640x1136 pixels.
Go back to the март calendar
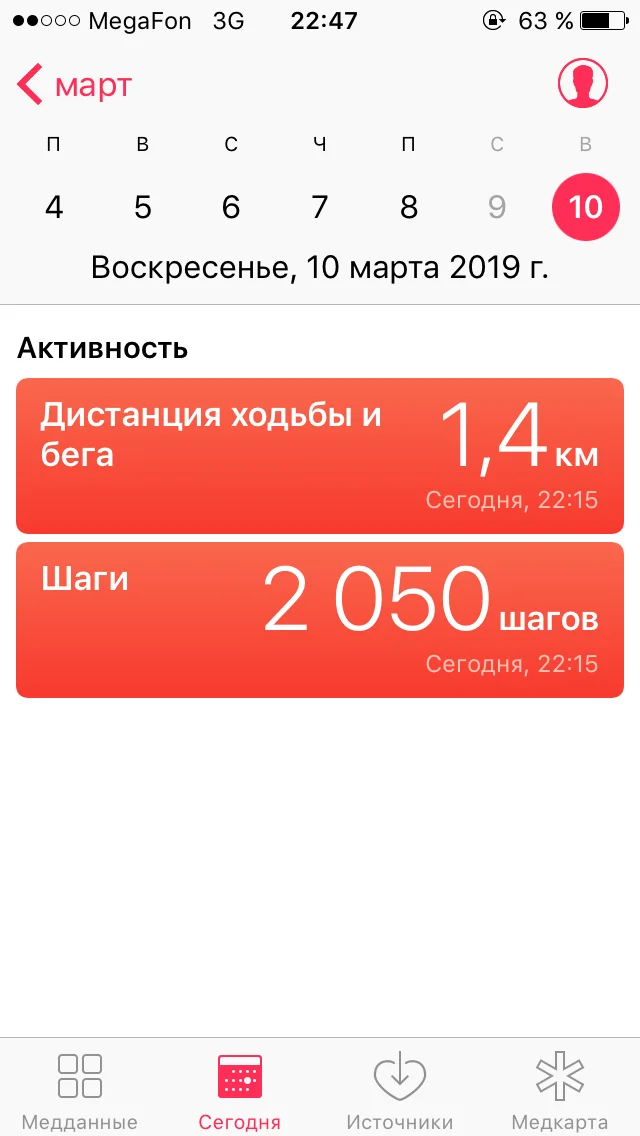(75, 86)
